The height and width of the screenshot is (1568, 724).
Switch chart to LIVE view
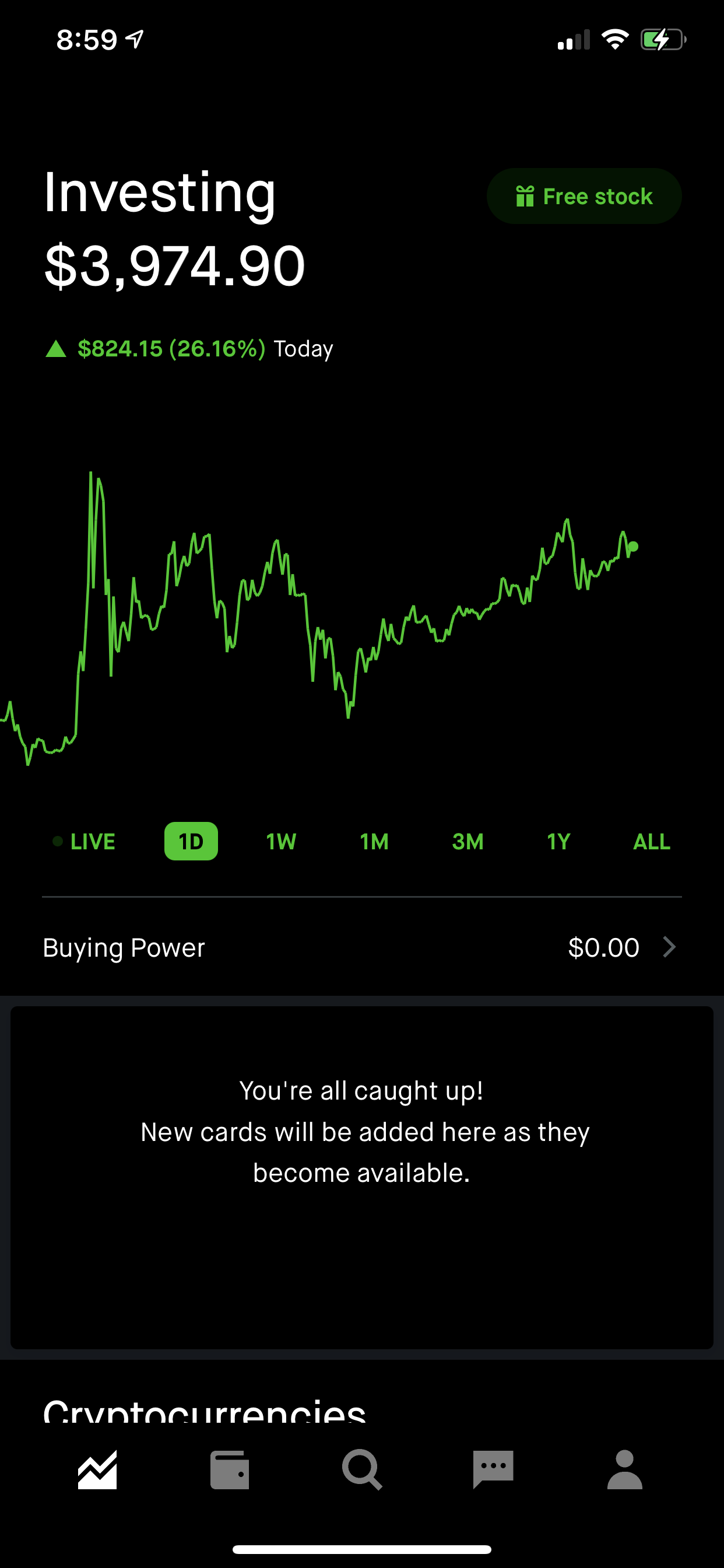84,841
